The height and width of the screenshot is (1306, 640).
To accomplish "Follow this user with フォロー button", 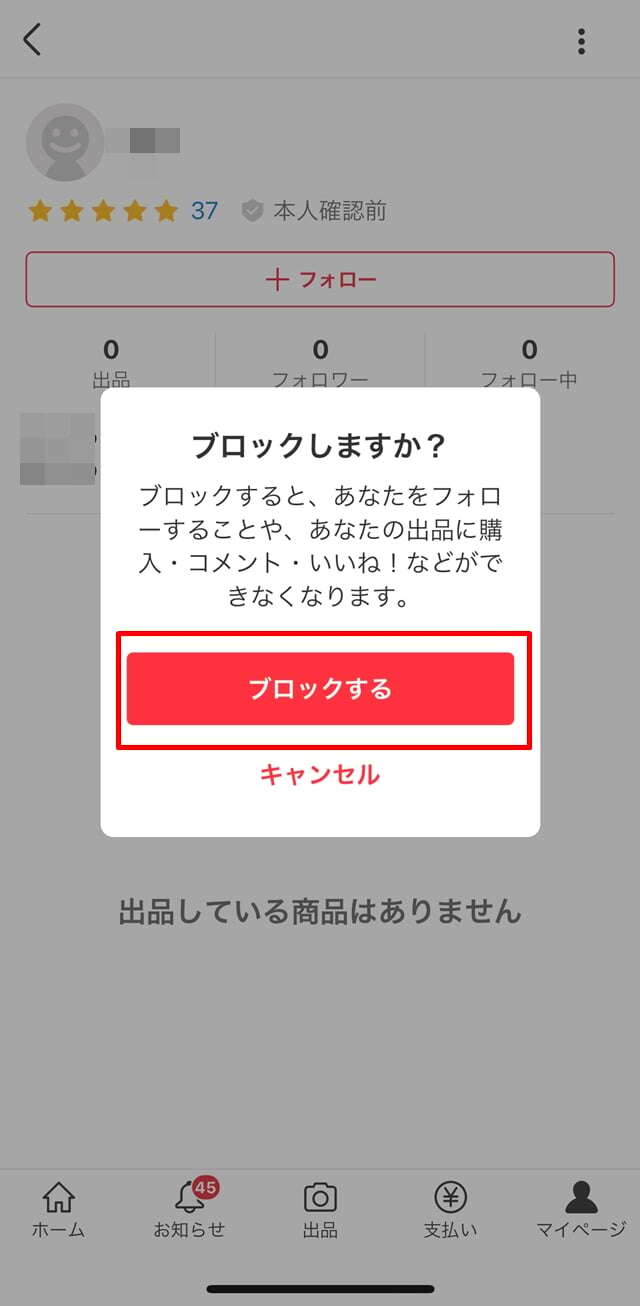I will click(320, 279).
